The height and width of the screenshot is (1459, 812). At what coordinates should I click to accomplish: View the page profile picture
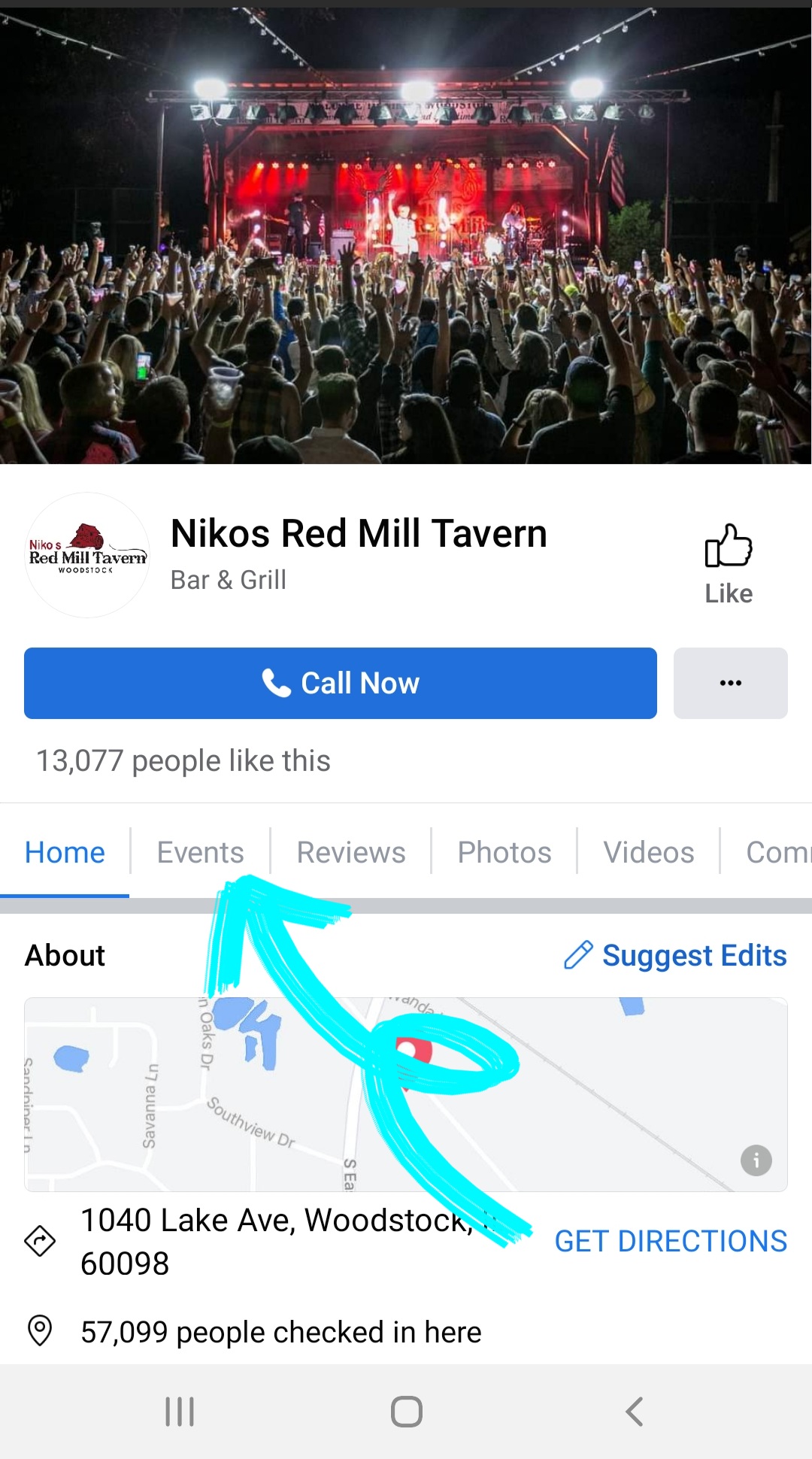pos(87,555)
